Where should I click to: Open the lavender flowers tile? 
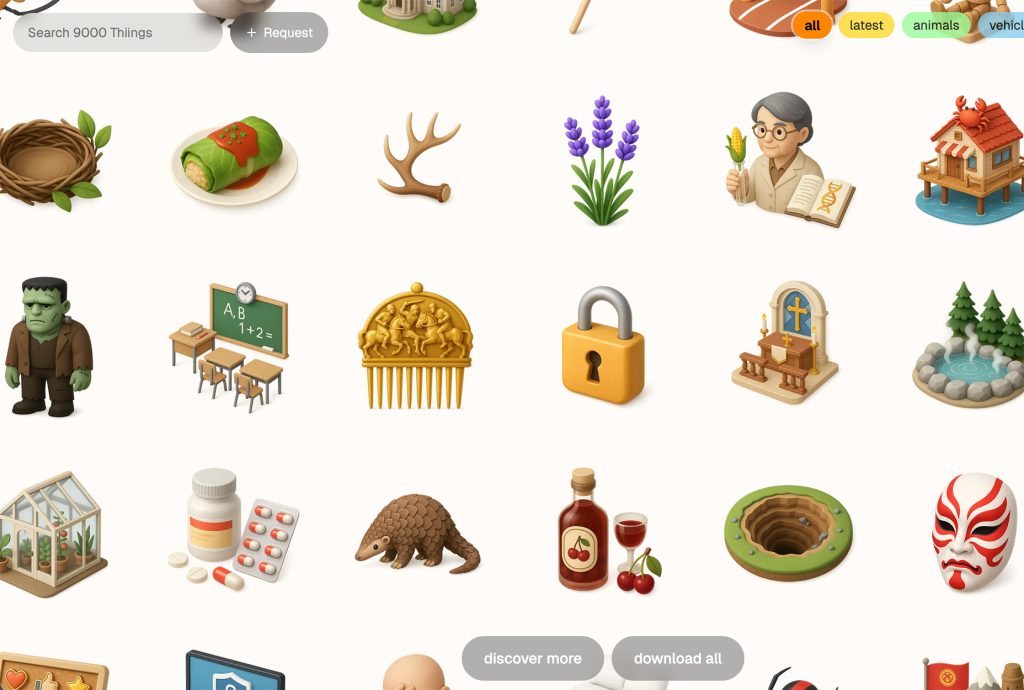click(603, 160)
